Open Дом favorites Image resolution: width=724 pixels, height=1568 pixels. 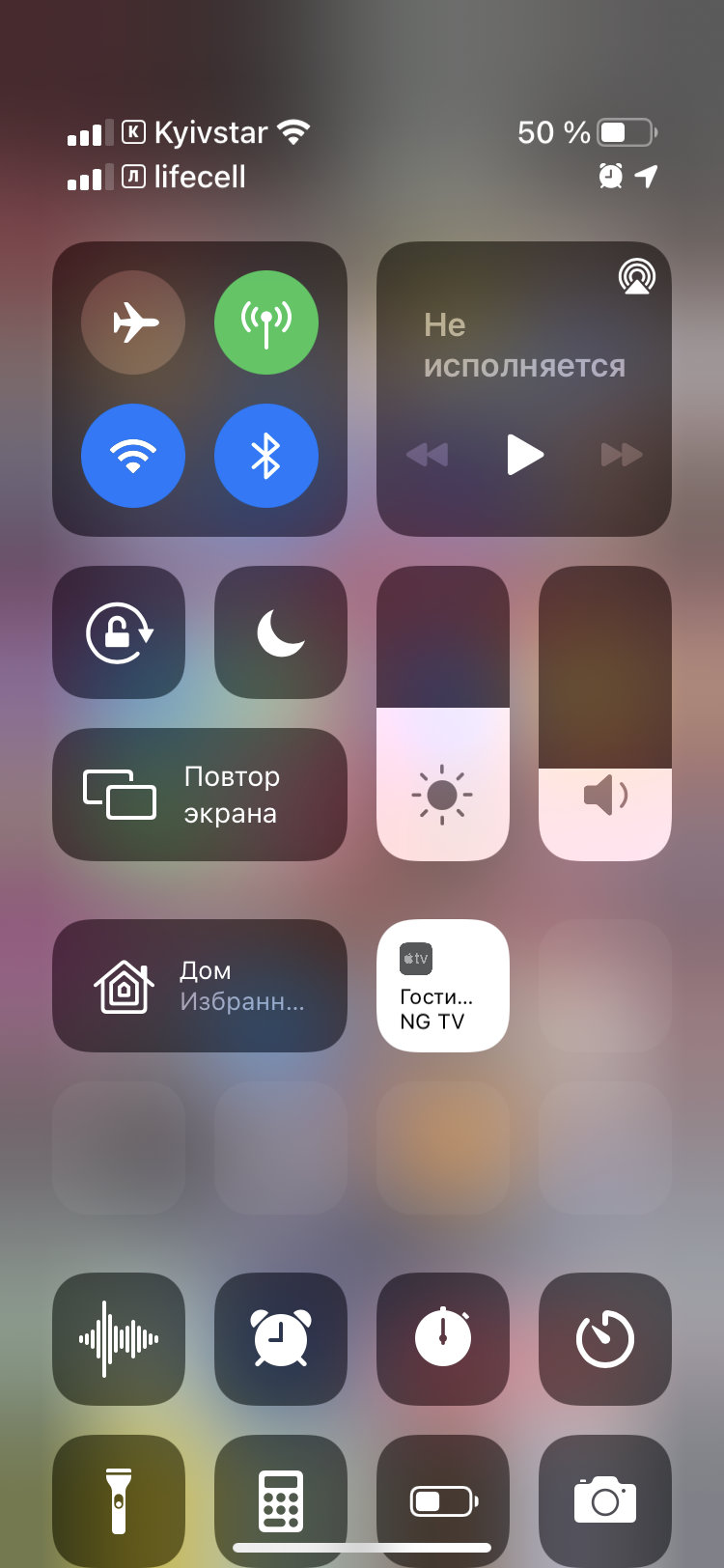click(x=199, y=986)
